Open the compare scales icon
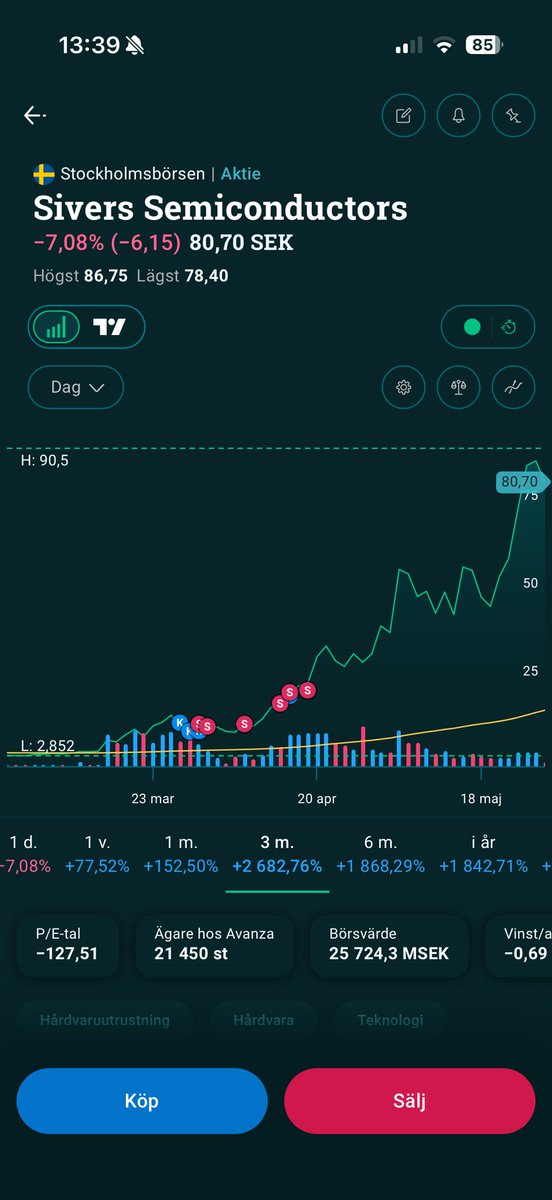552x1200 pixels. [459, 388]
